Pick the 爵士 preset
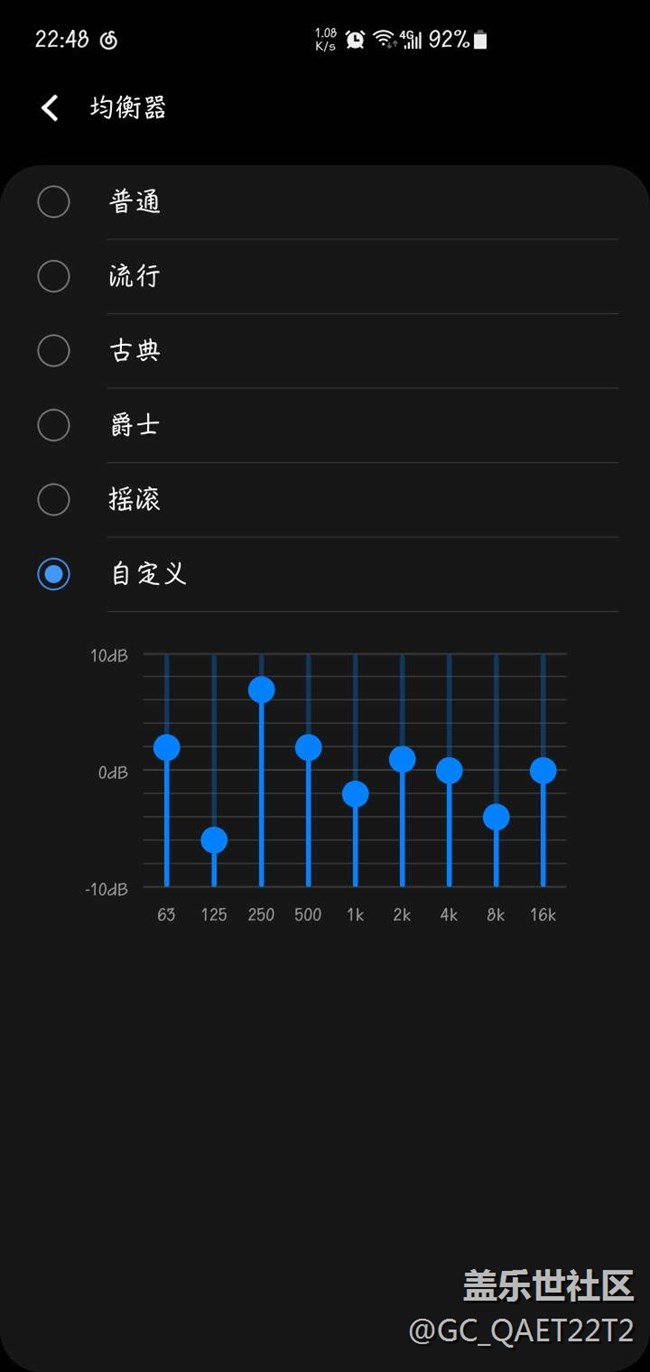The height and width of the screenshot is (1372, 650). 54,425
